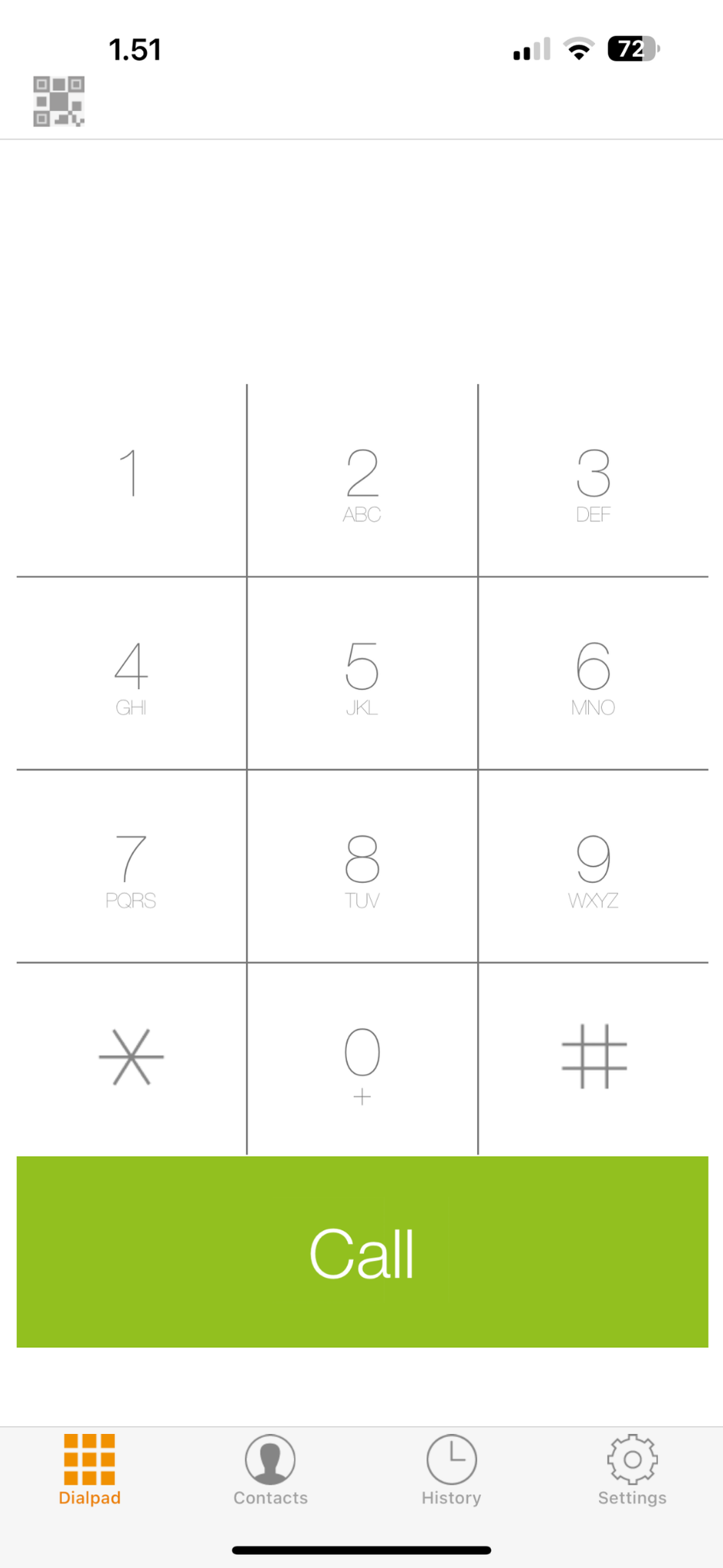The height and width of the screenshot is (1568, 723).
Task: Enter the asterisk star key
Action: 132,1059
